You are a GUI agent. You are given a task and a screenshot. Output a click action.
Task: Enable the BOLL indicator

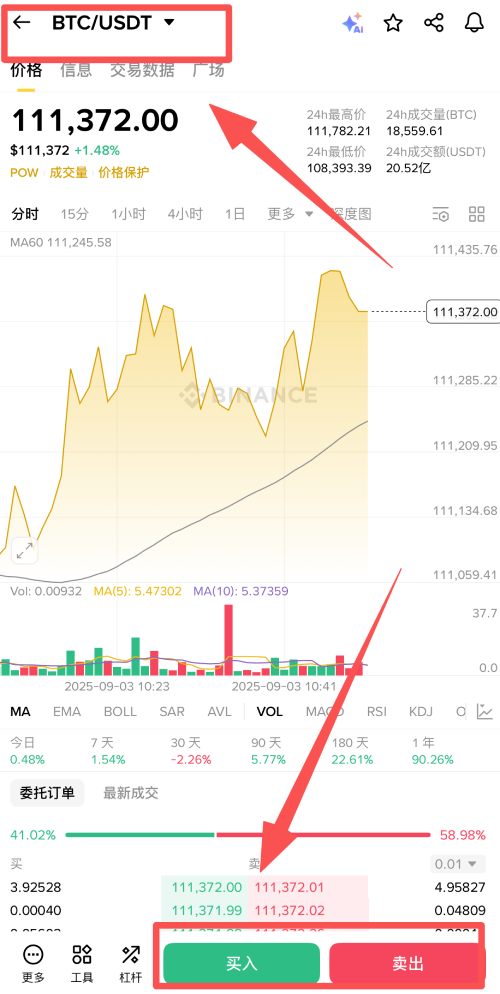(120, 711)
